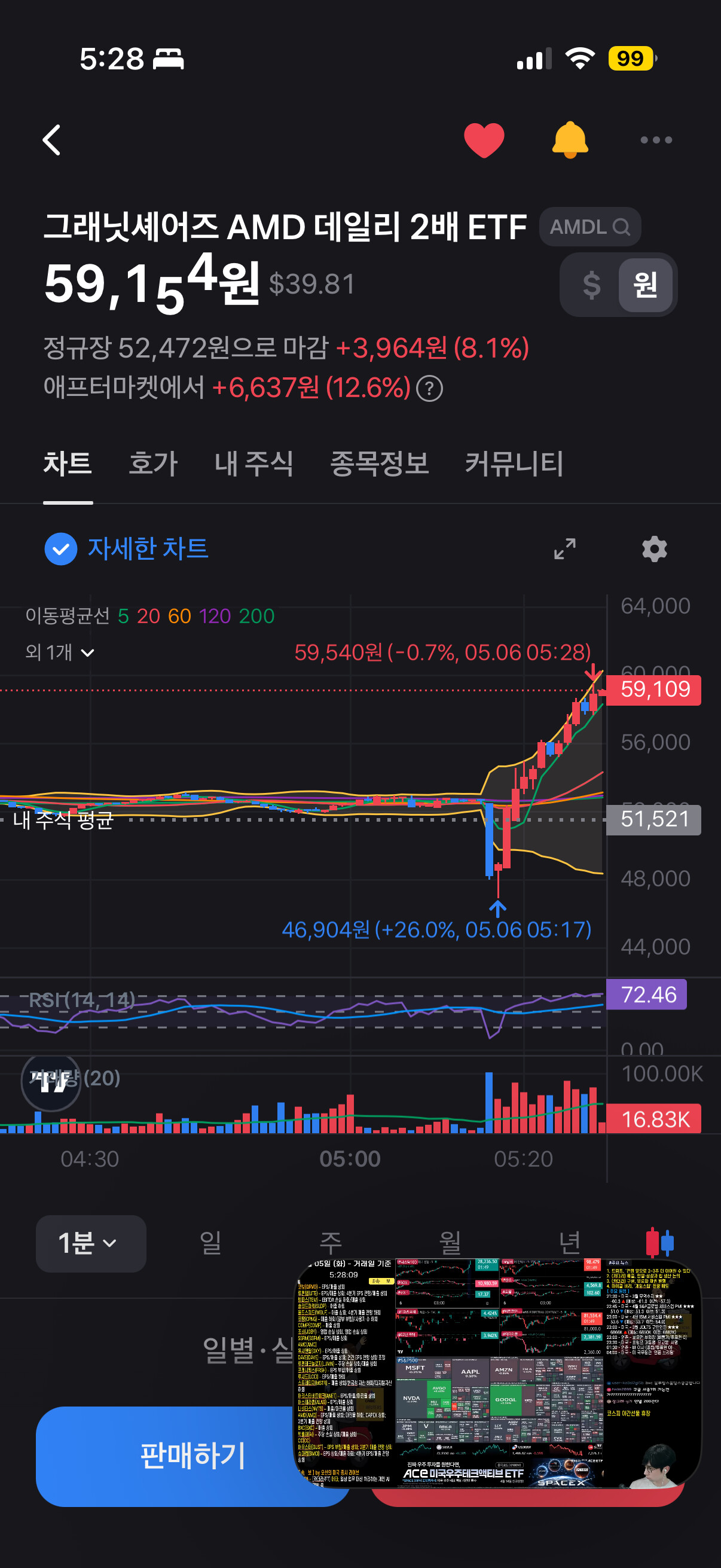Open the 1분 interval dropdown
The image size is (721, 1568).
pos(91,1243)
